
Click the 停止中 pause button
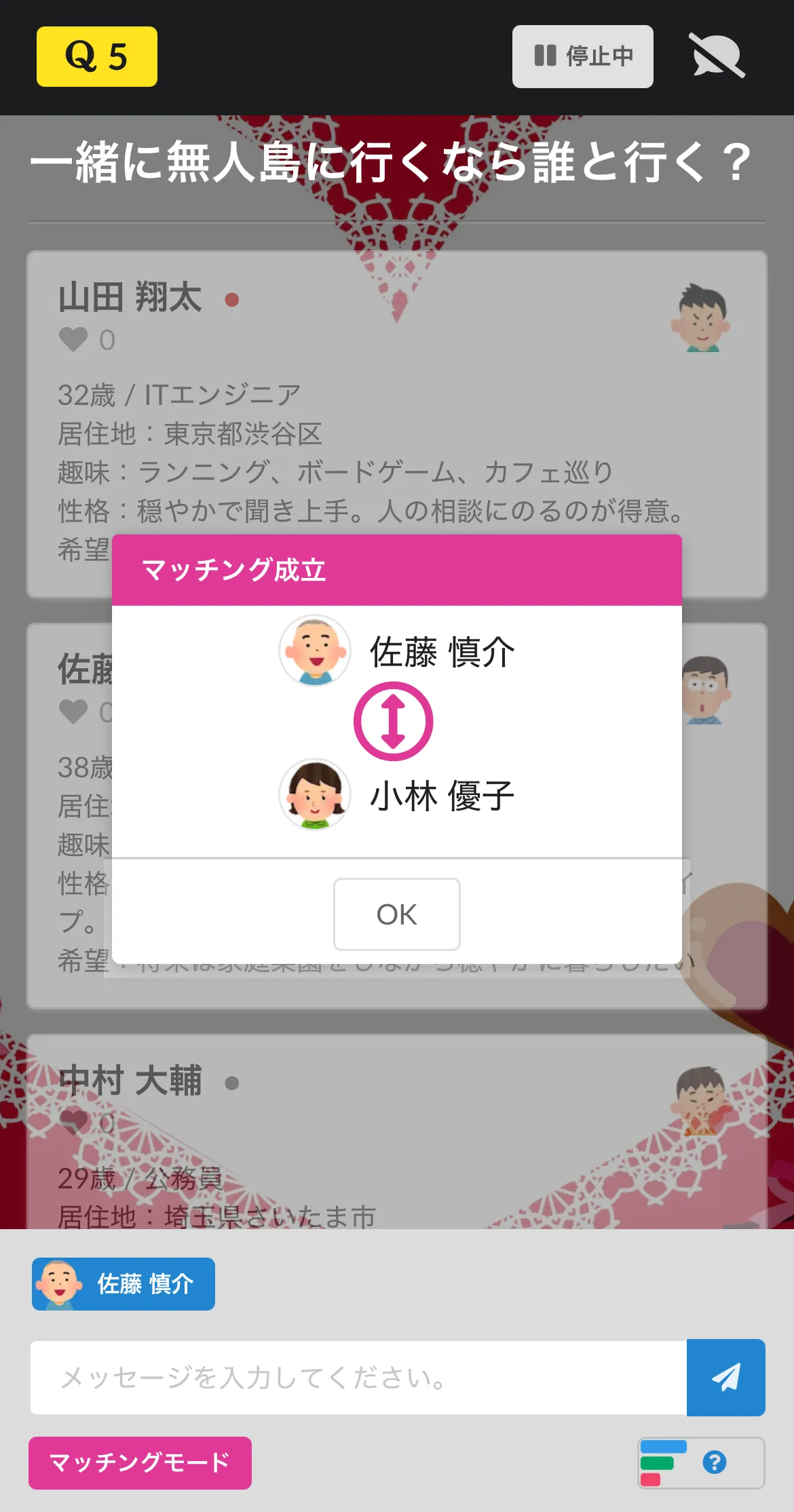[582, 56]
